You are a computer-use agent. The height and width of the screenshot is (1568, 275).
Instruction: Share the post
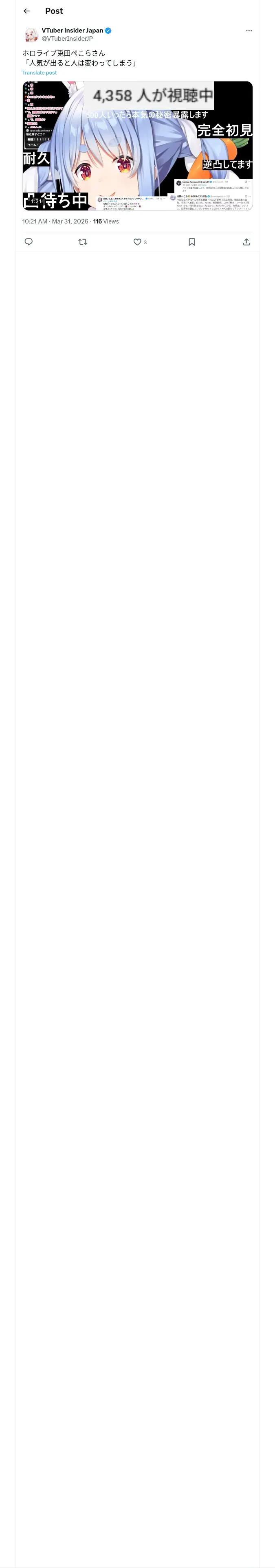246,242
